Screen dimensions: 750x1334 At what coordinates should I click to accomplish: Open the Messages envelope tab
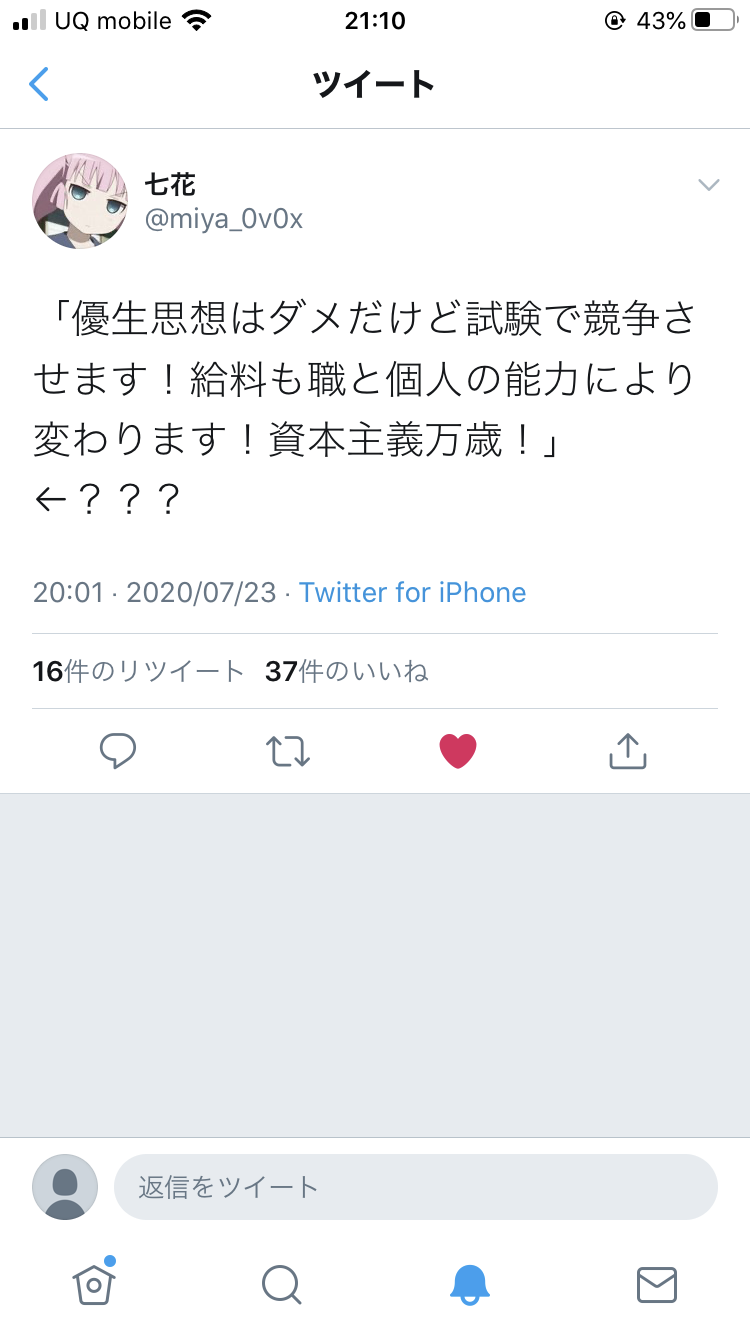point(657,1284)
